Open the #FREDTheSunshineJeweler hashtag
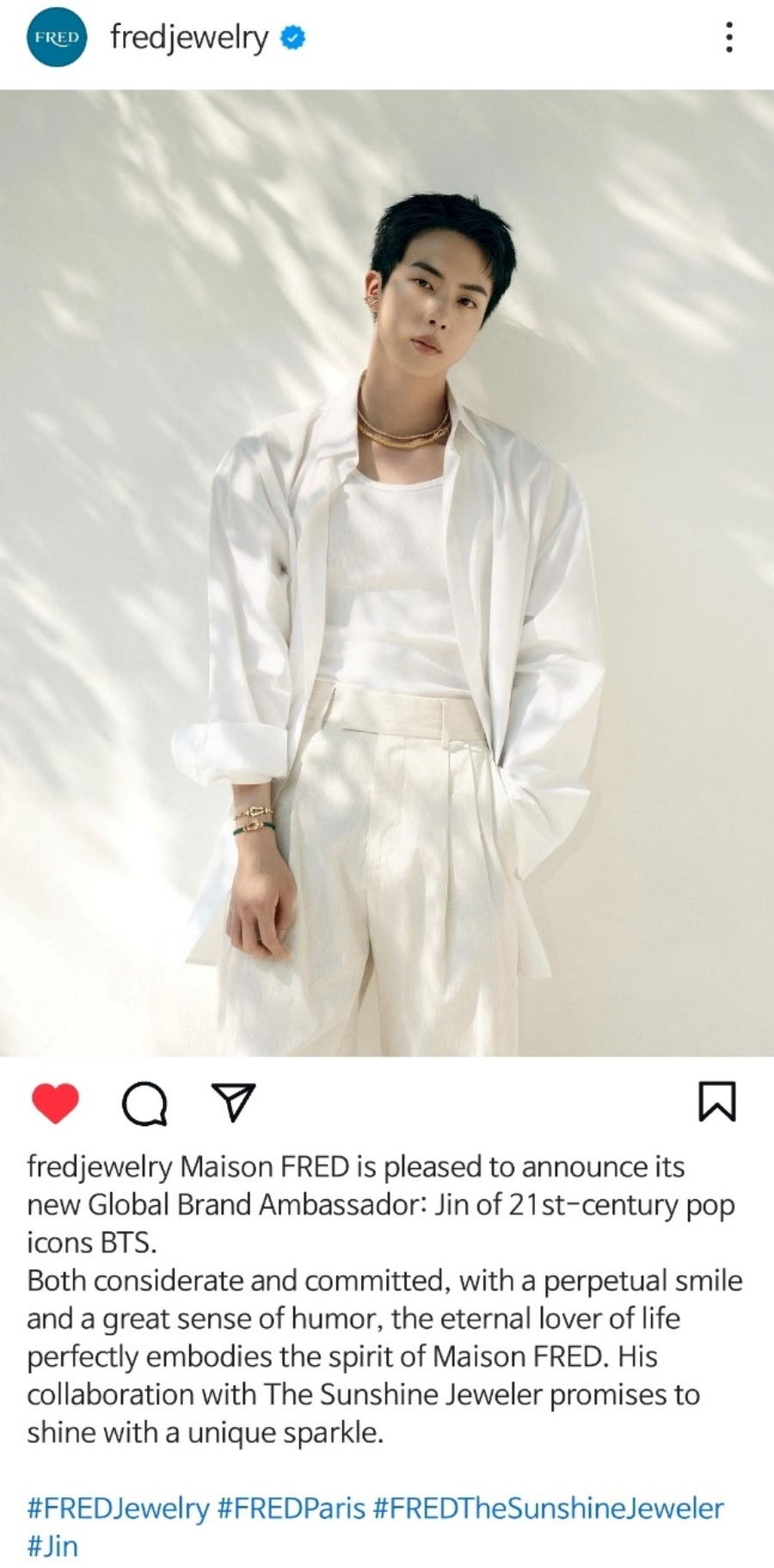 pyautogui.click(x=549, y=1509)
